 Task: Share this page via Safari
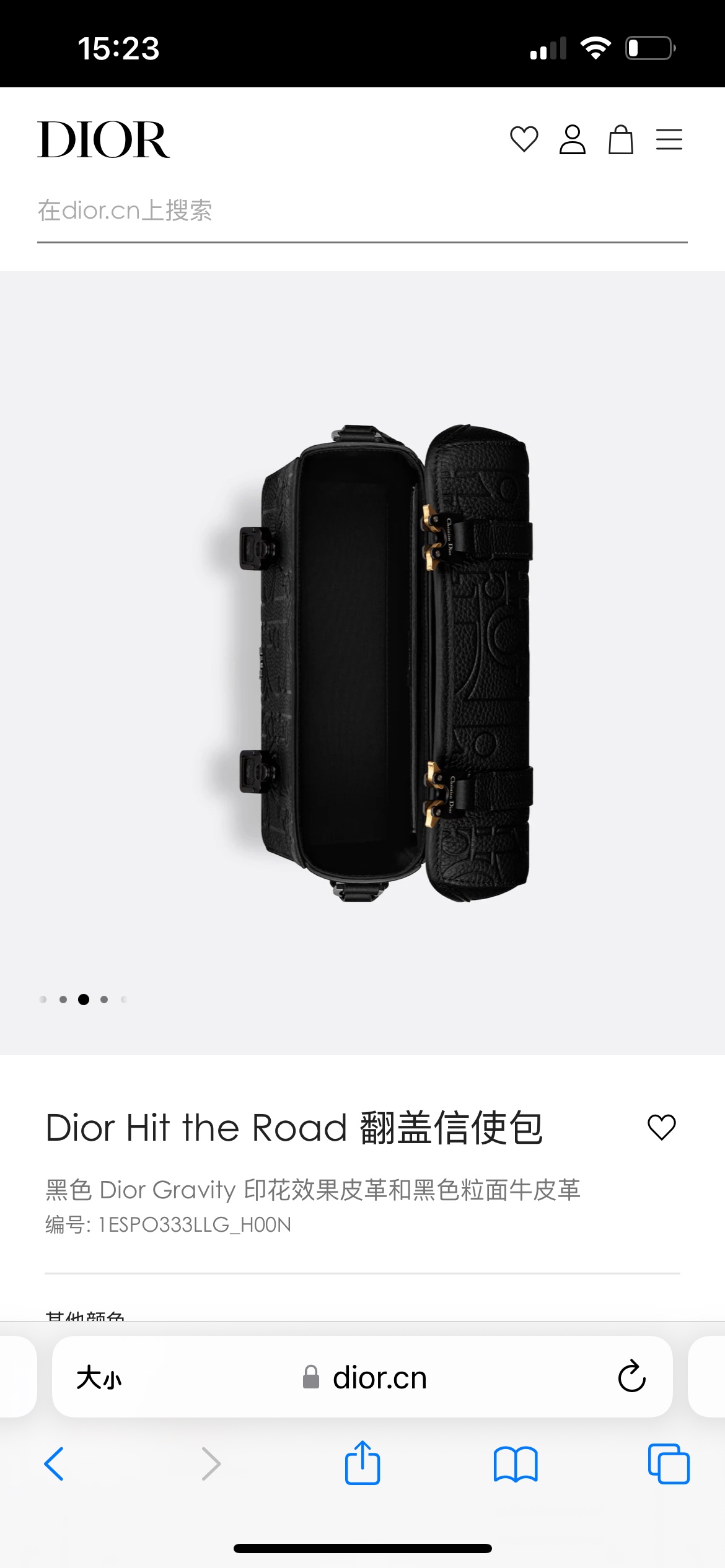[362, 1464]
